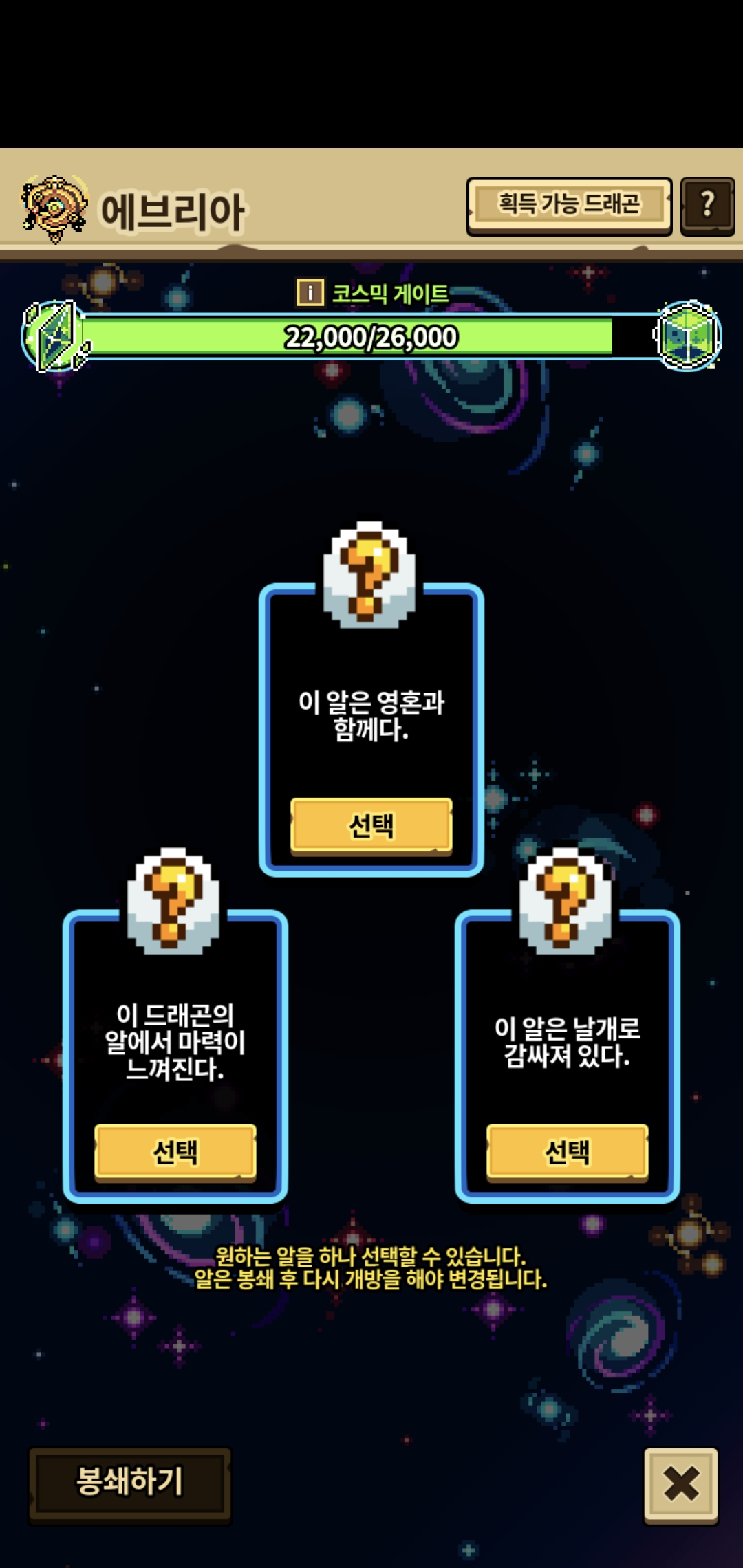Viewport: 743px width, 1568px height.
Task: Select the egg wrapped in wings
Action: click(x=568, y=1152)
